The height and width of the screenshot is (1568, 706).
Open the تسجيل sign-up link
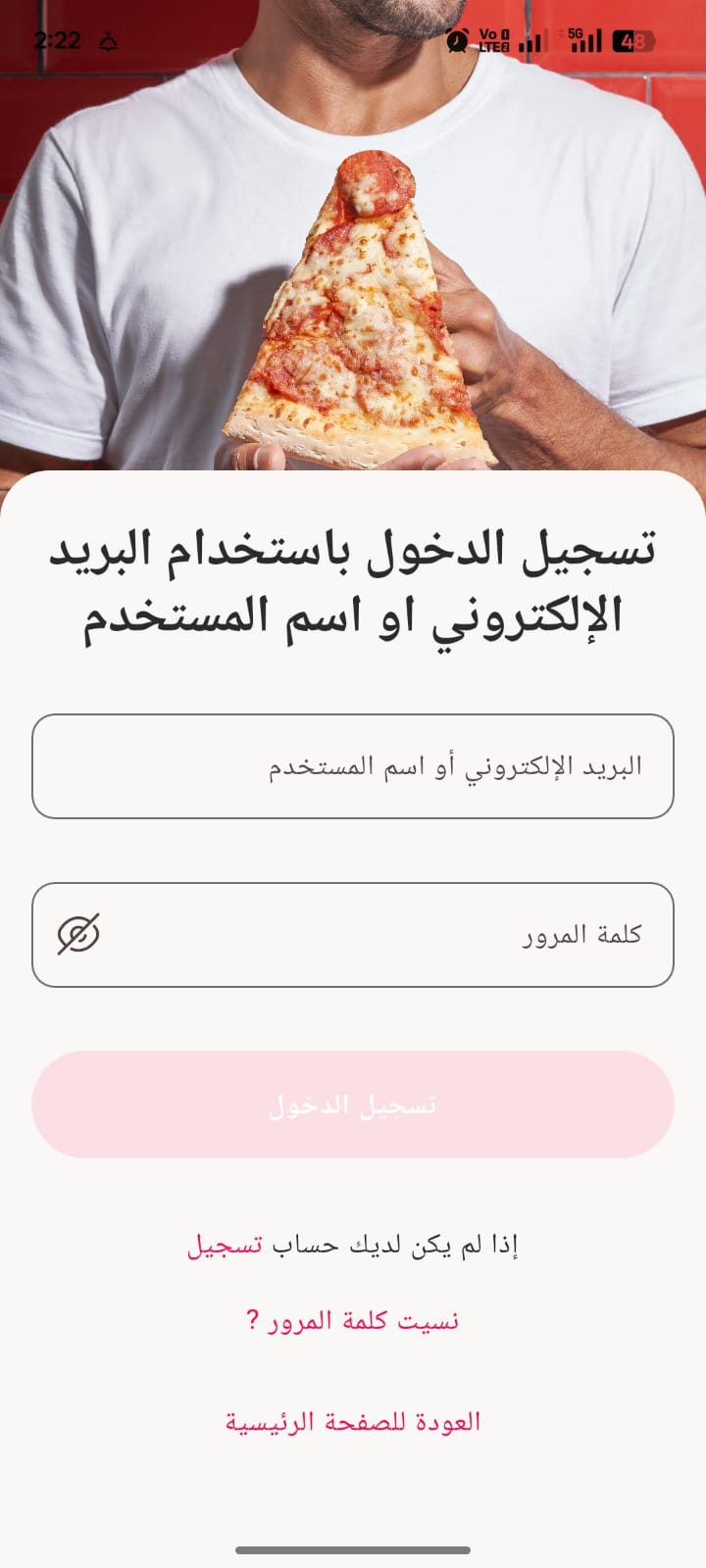tap(225, 1246)
